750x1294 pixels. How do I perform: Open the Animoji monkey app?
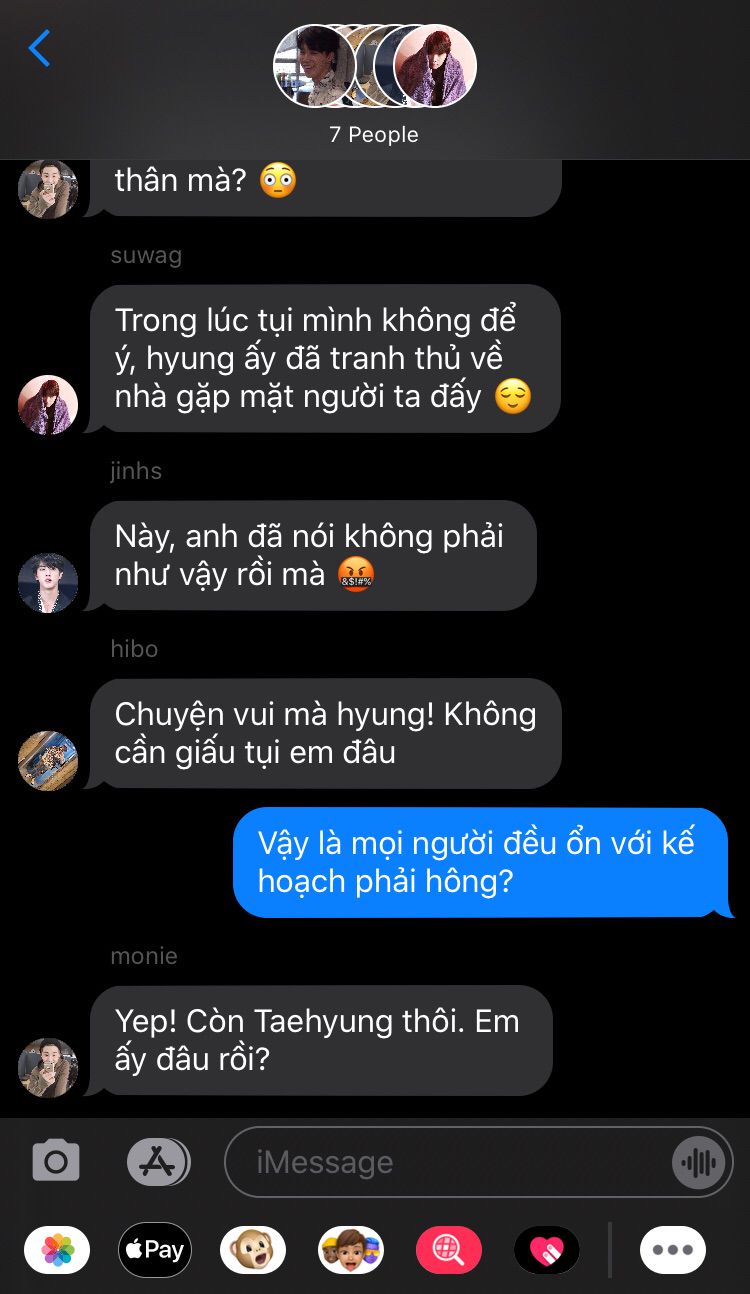pyautogui.click(x=253, y=1250)
